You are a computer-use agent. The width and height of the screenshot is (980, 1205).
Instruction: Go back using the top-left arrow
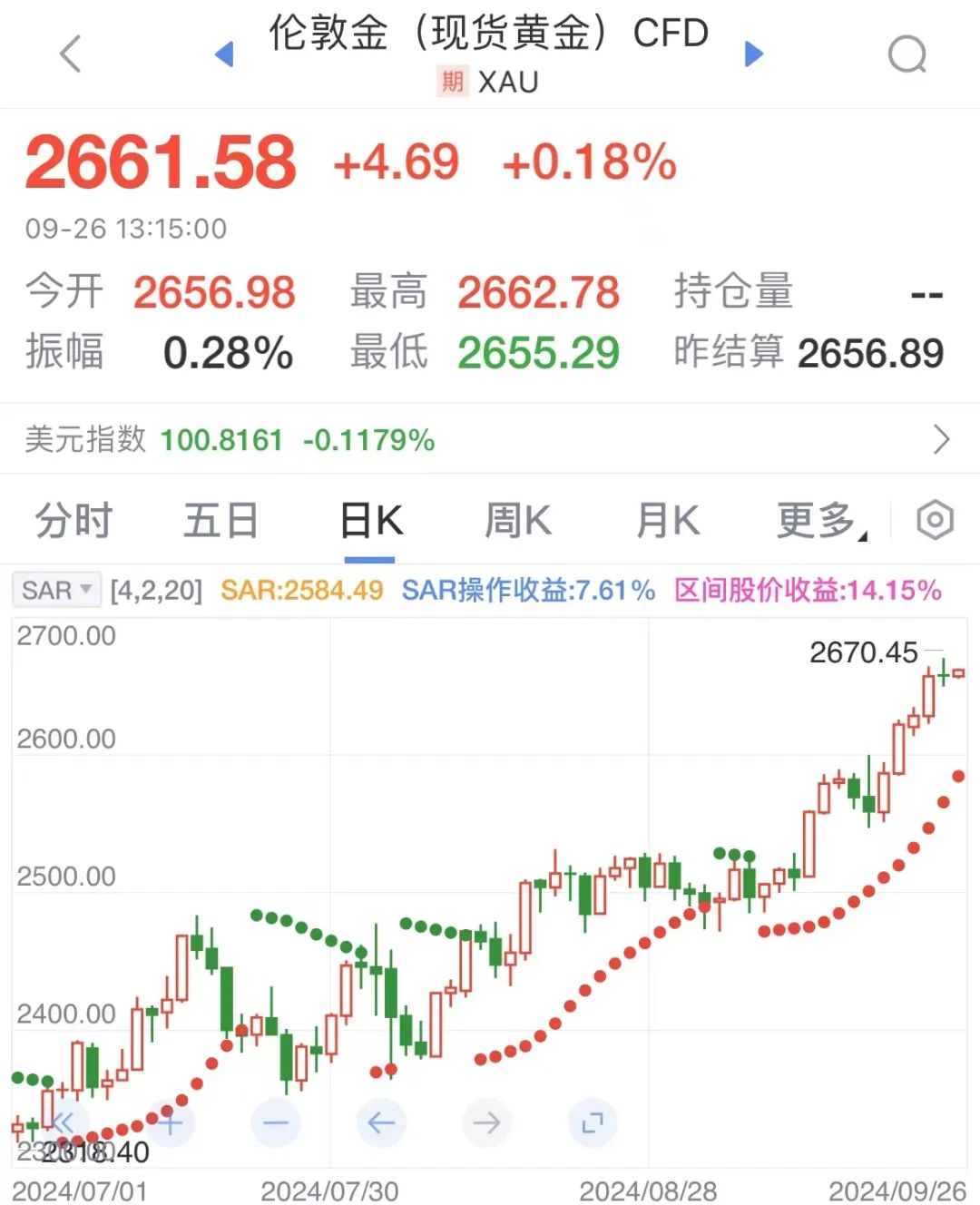click(70, 54)
